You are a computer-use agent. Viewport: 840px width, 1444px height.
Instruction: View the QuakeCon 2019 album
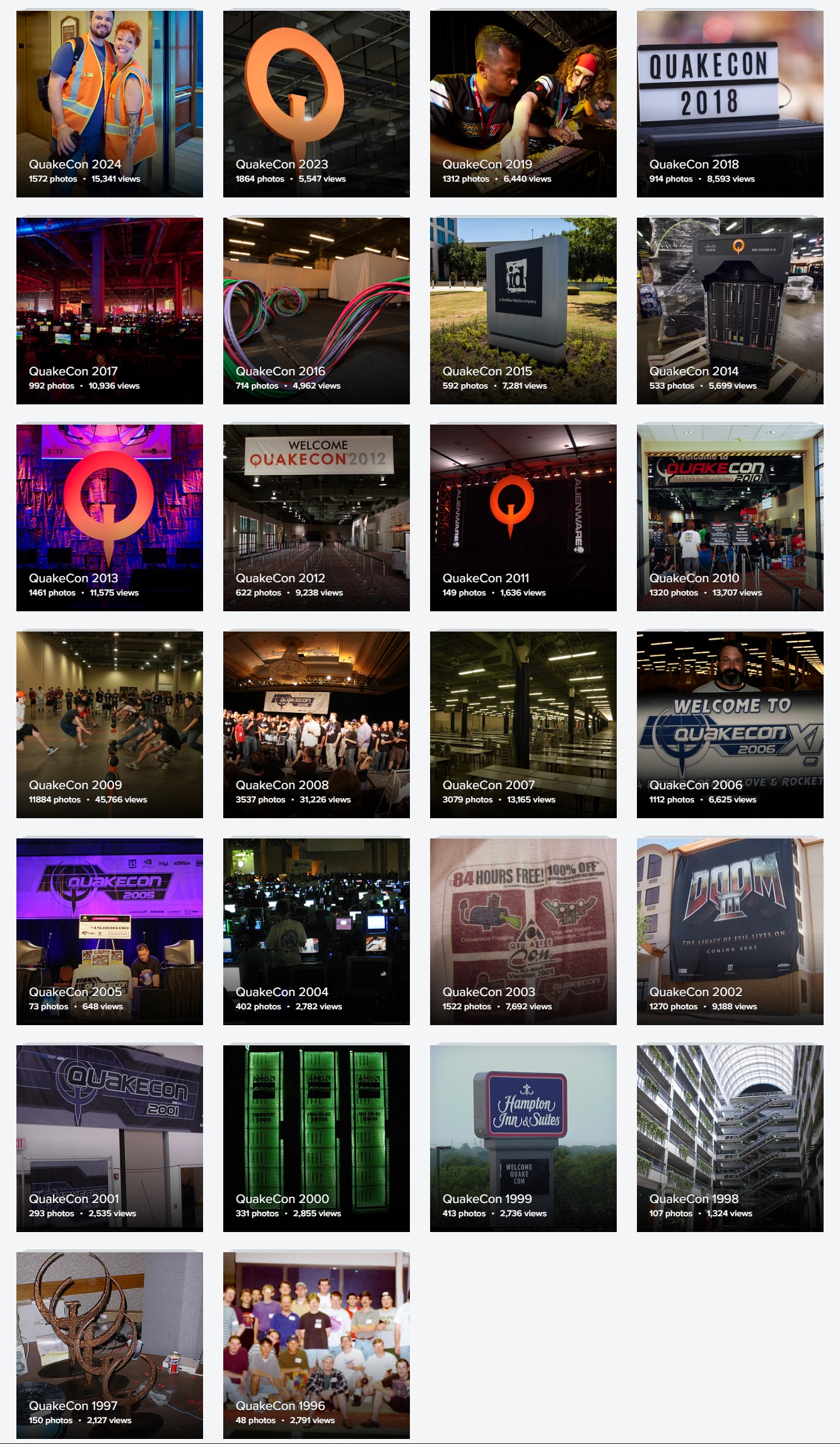[x=523, y=104]
